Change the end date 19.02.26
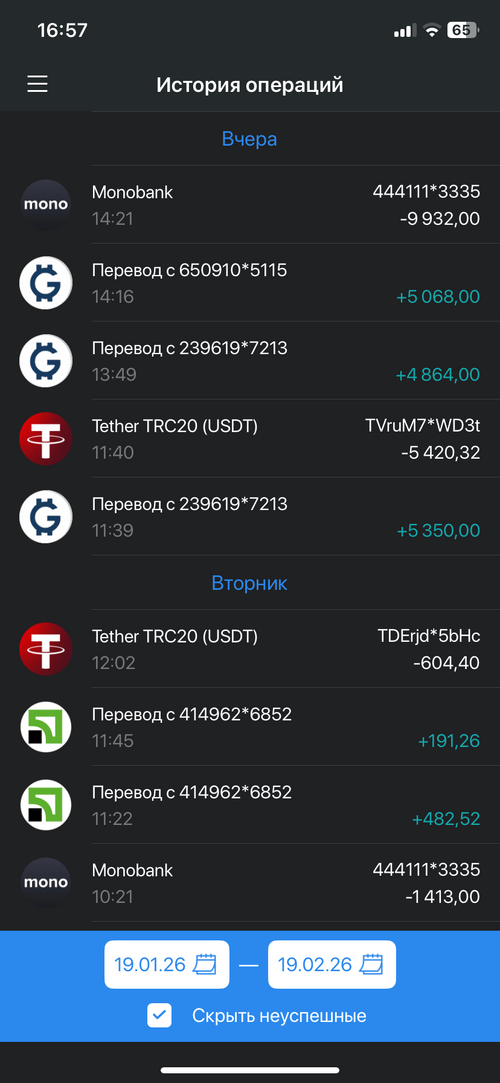 331,964
